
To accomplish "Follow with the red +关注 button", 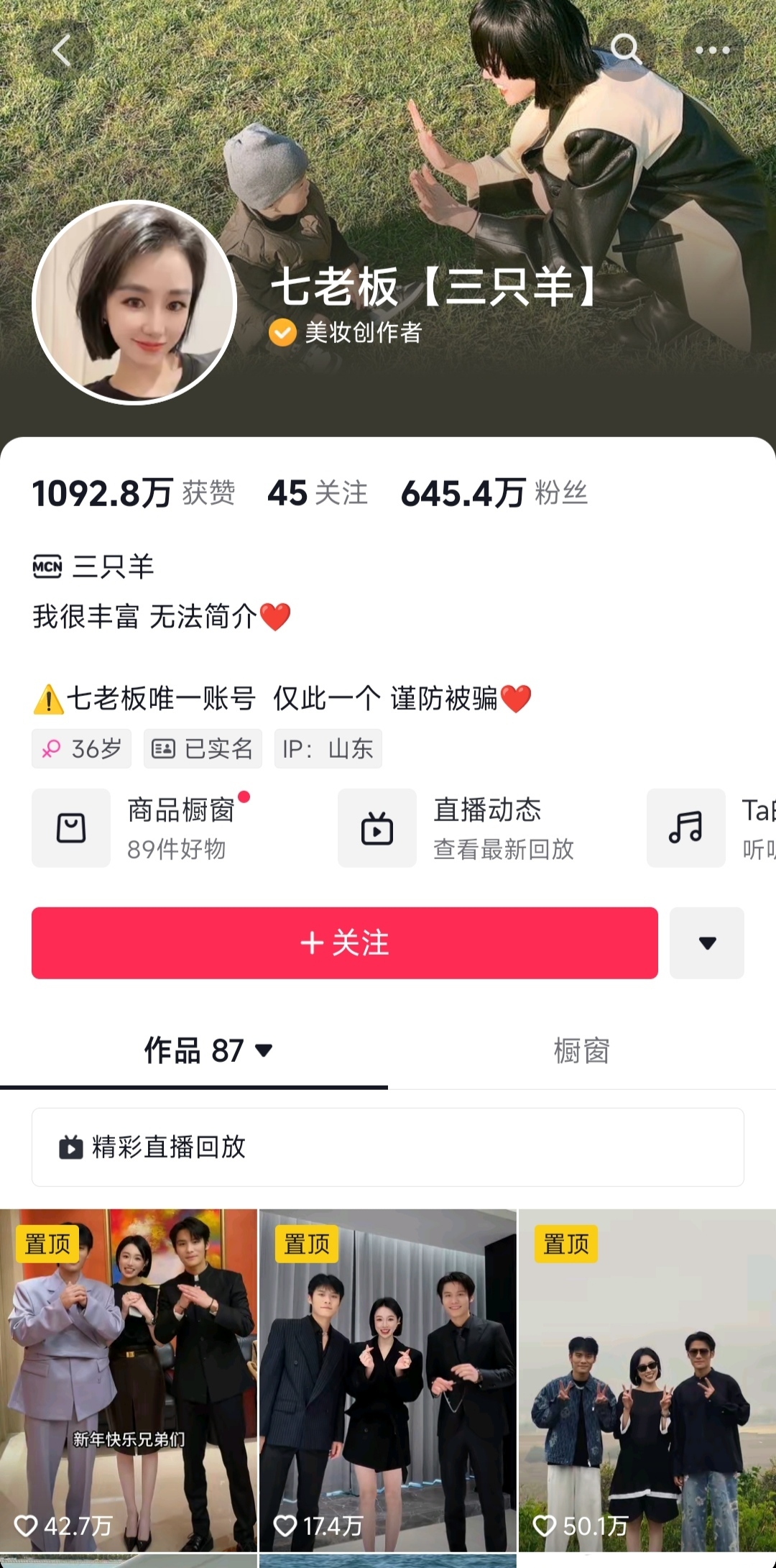I will pos(344,943).
